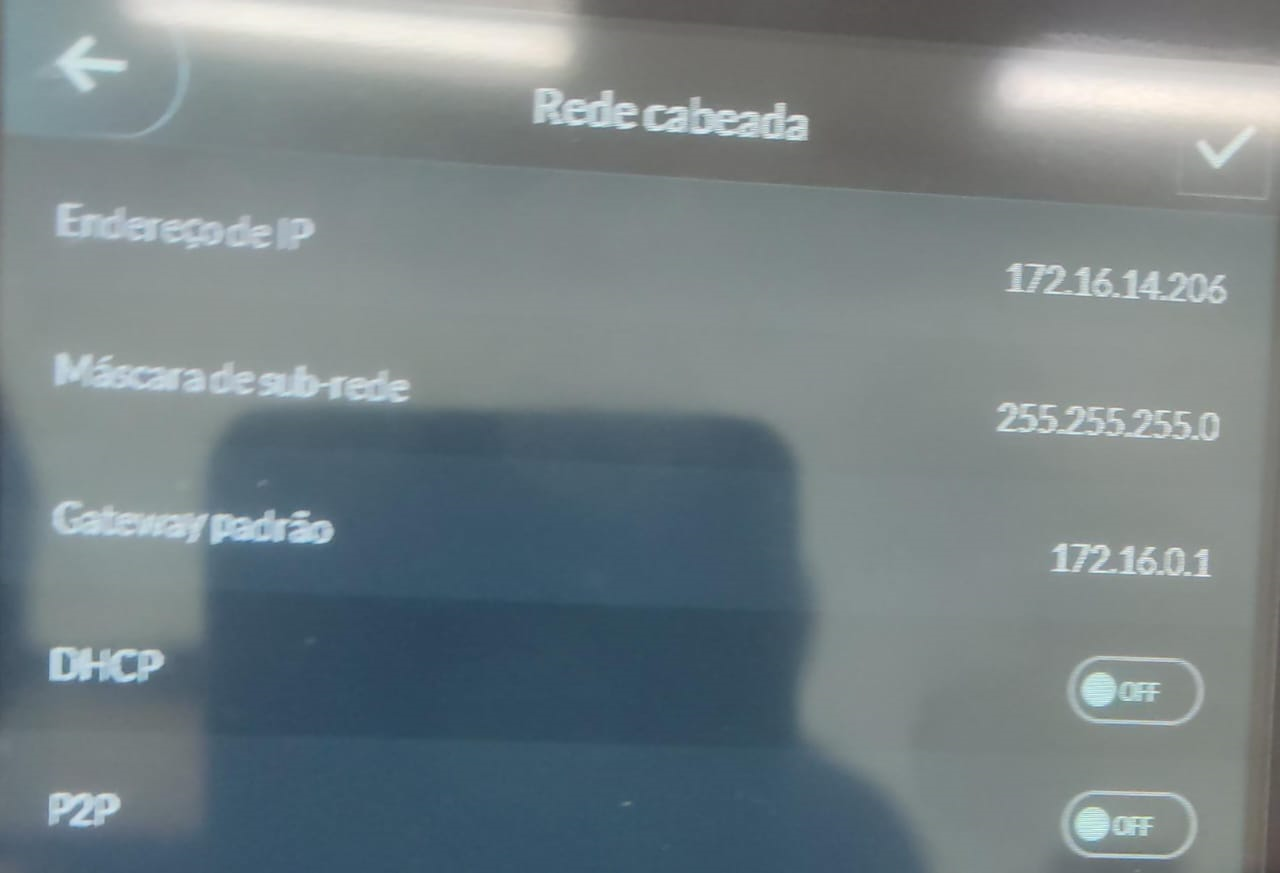Change the Gateway padrão address

coord(1130,560)
